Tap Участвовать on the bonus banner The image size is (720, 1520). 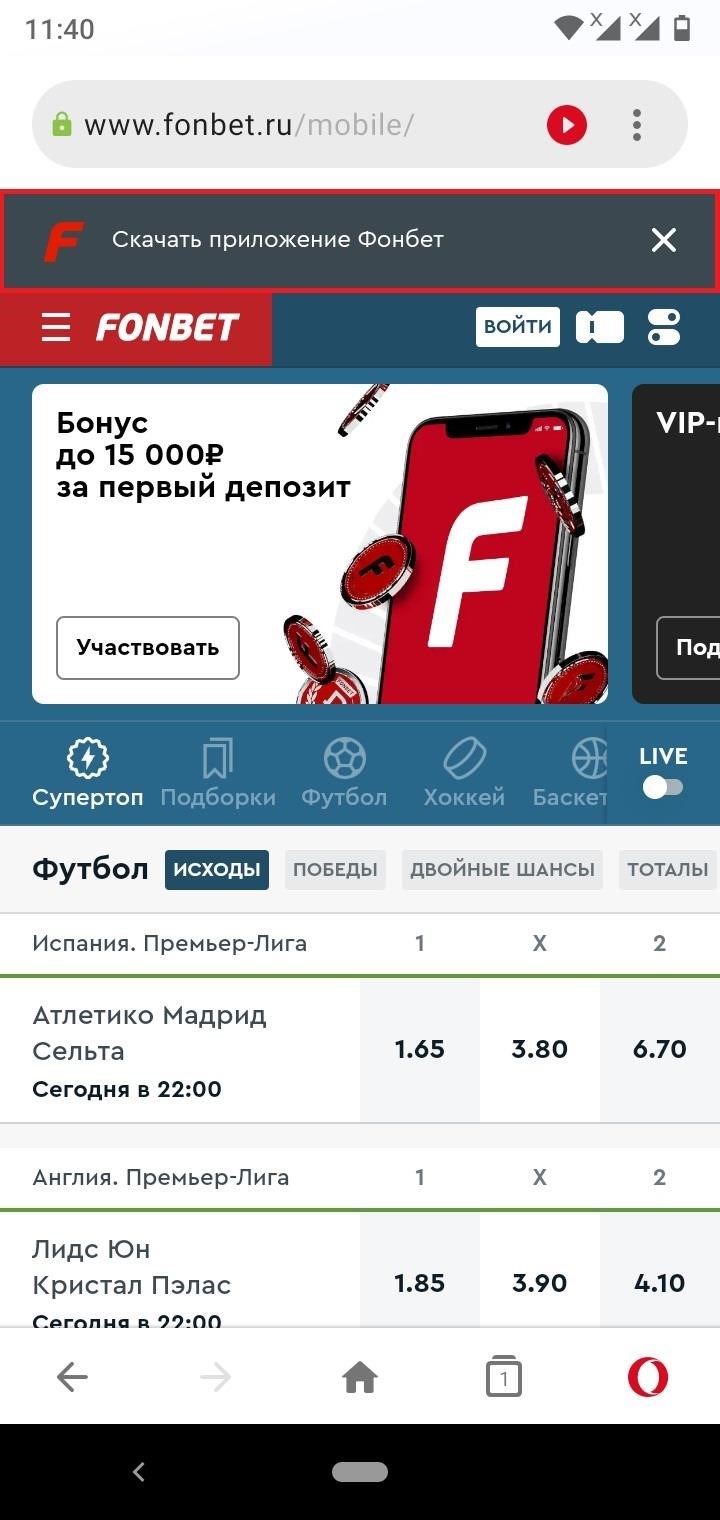(148, 648)
